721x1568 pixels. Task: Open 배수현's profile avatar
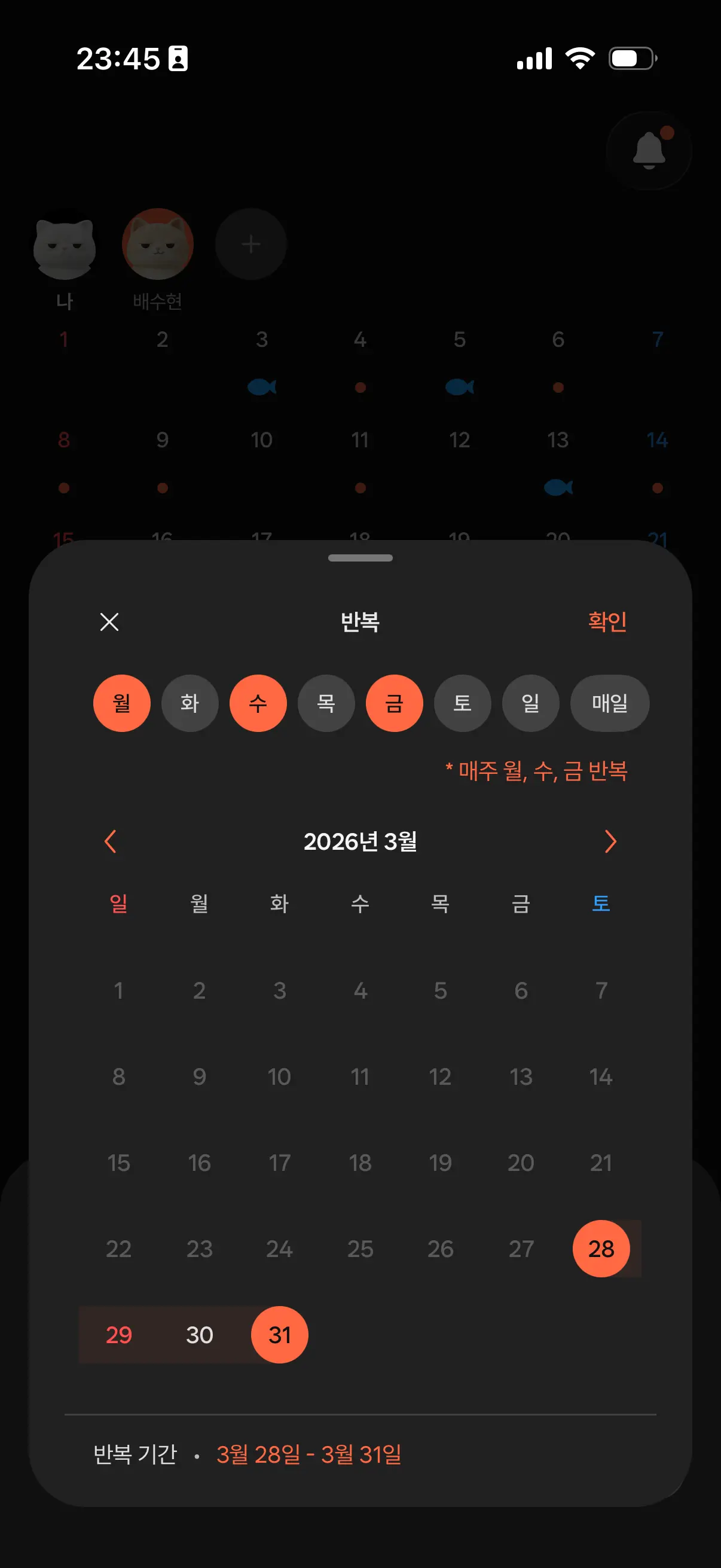(157, 245)
